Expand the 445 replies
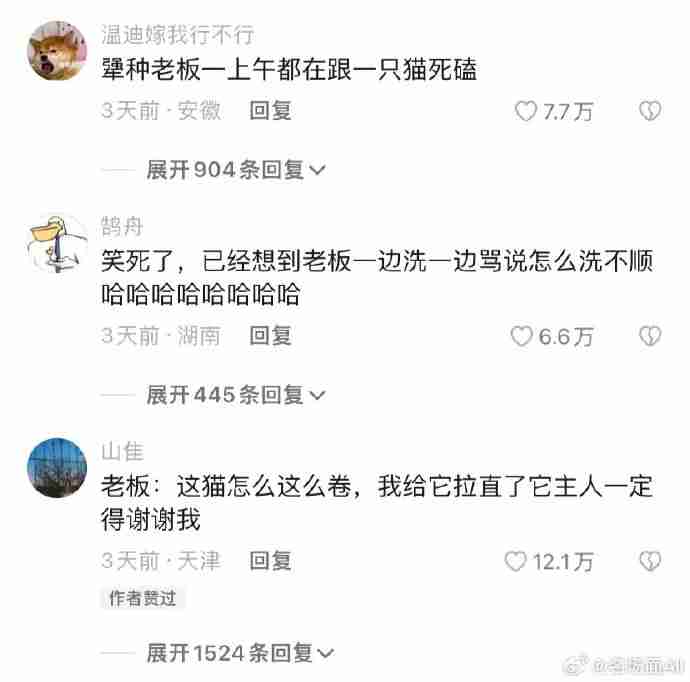 [235, 395]
